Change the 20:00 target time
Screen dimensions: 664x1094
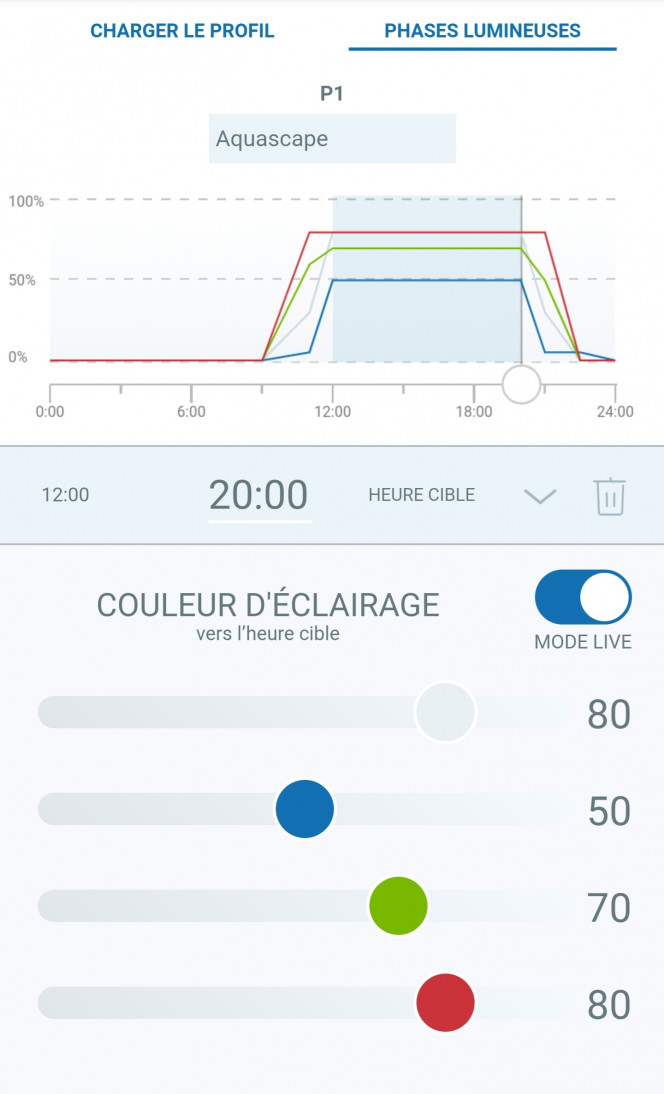click(x=259, y=495)
